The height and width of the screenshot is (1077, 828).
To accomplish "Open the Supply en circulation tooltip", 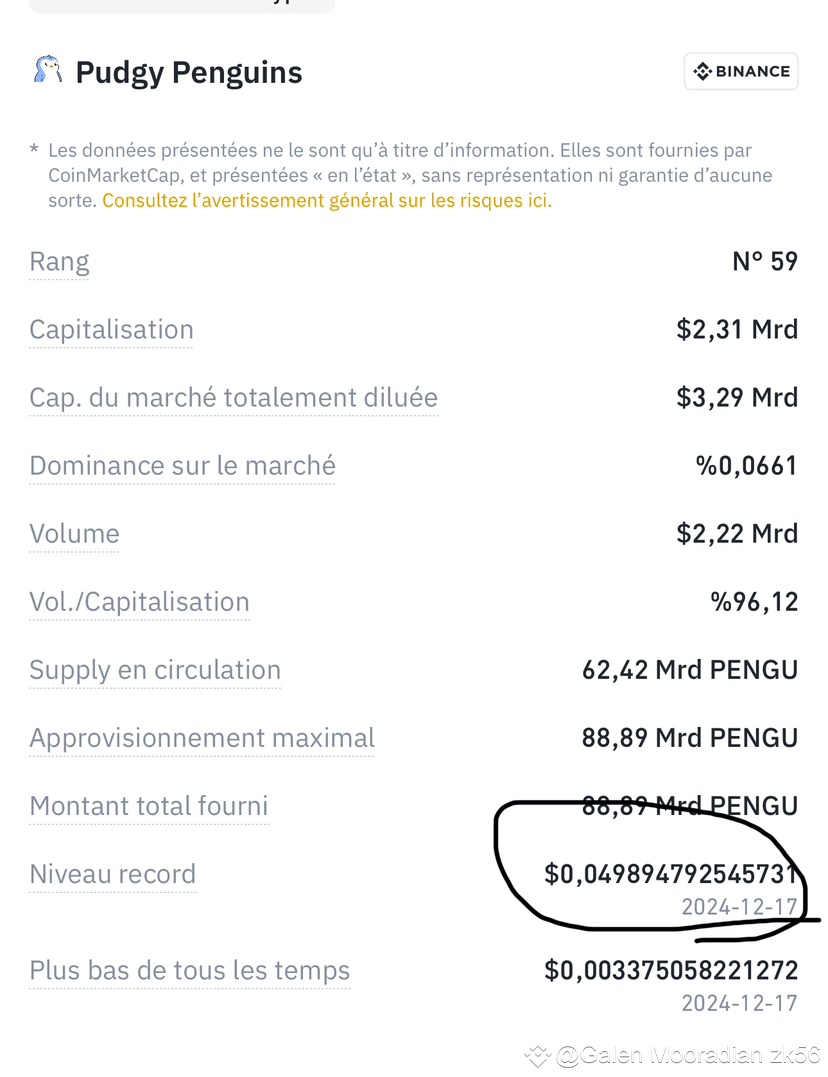I will tap(155, 669).
